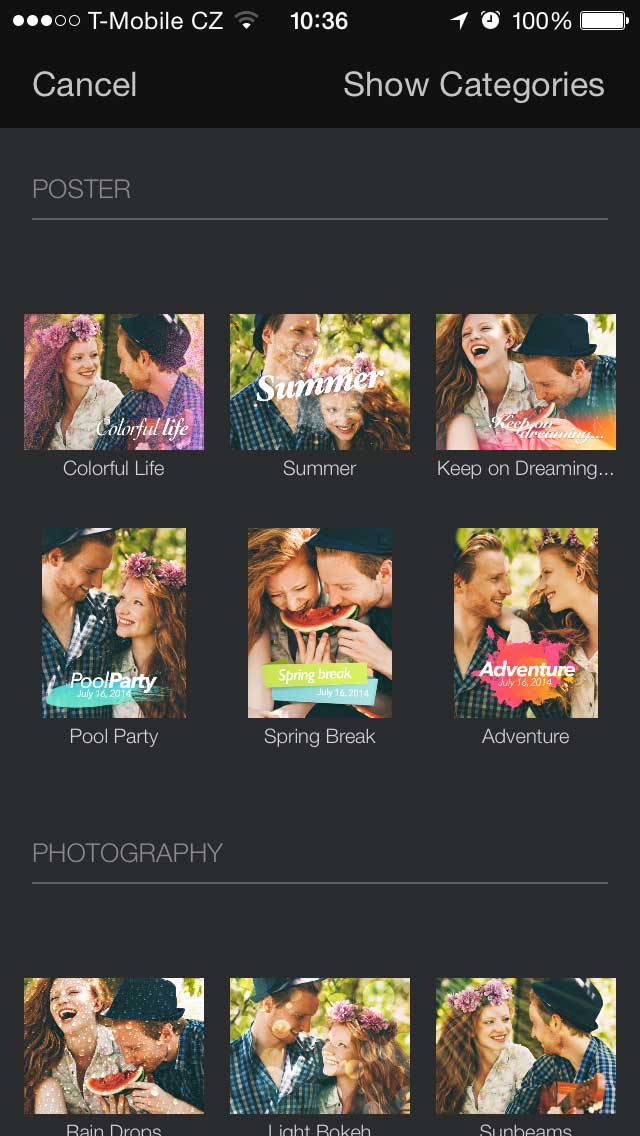The image size is (640, 1136).
Task: Select the Light Bokeh effect
Action: (320, 1046)
